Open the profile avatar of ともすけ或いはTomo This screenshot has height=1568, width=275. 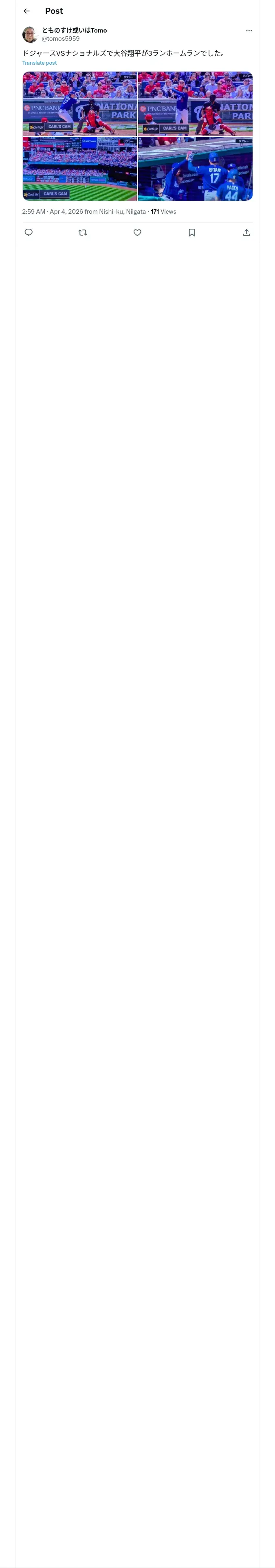[30, 34]
